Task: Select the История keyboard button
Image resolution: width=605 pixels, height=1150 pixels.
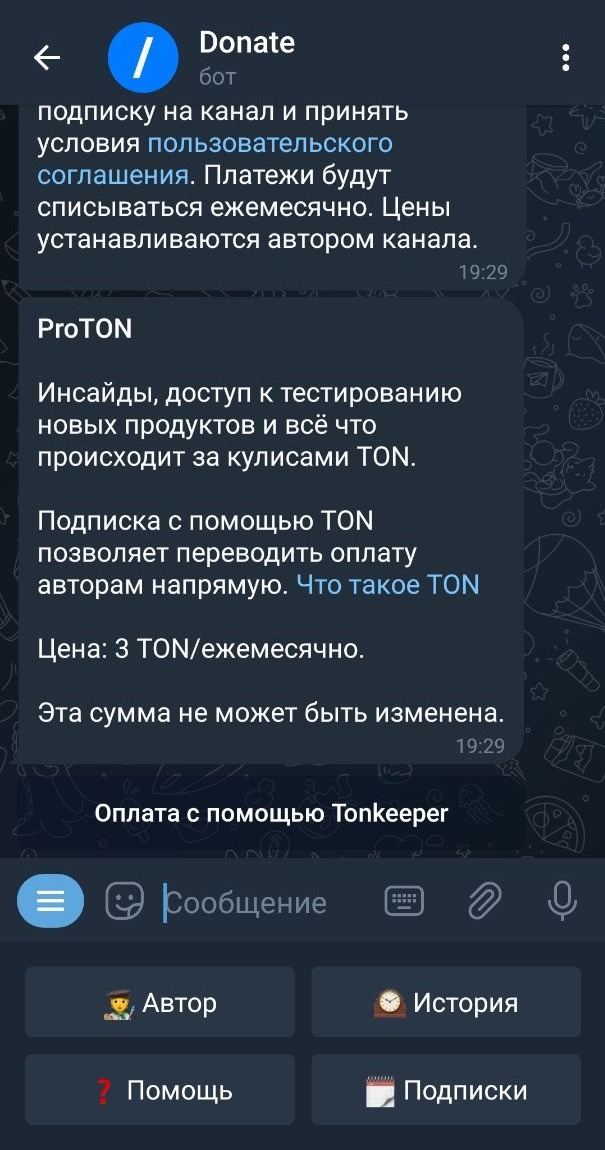Action: pos(446,1002)
